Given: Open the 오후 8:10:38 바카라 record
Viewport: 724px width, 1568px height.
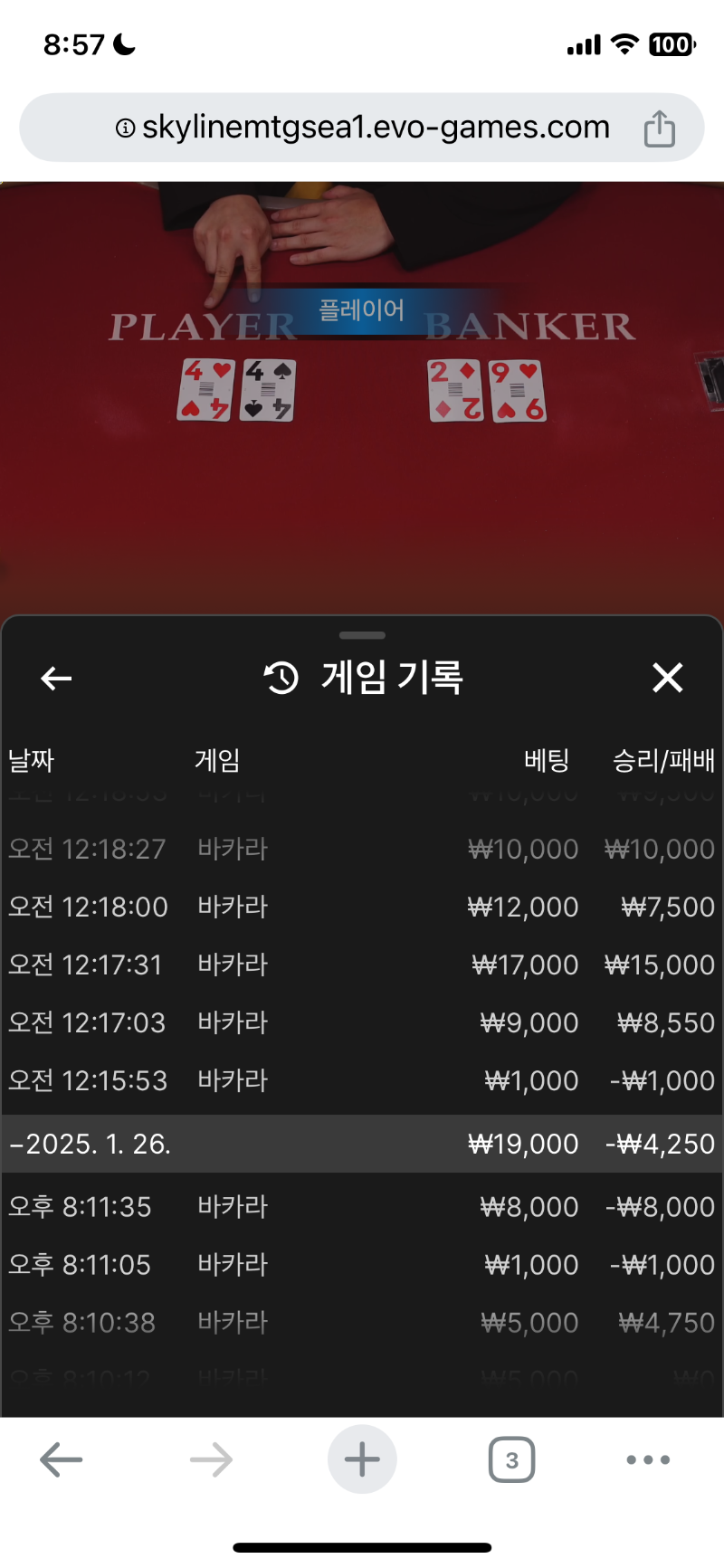Looking at the screenshot, I should tap(362, 1323).
